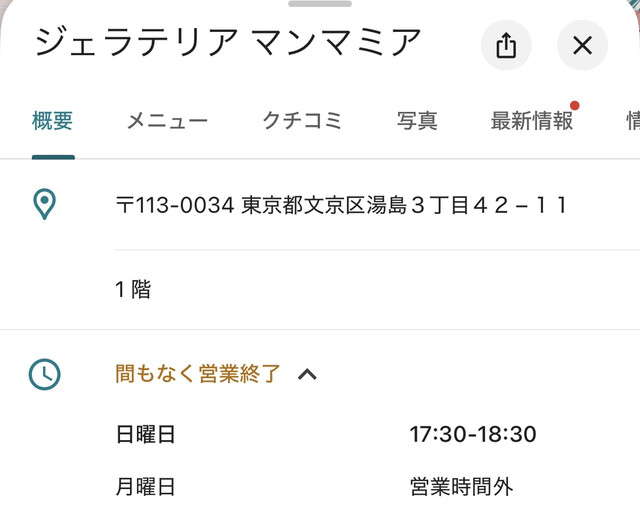Close the place details sheet
The image size is (640, 524).
[582, 45]
